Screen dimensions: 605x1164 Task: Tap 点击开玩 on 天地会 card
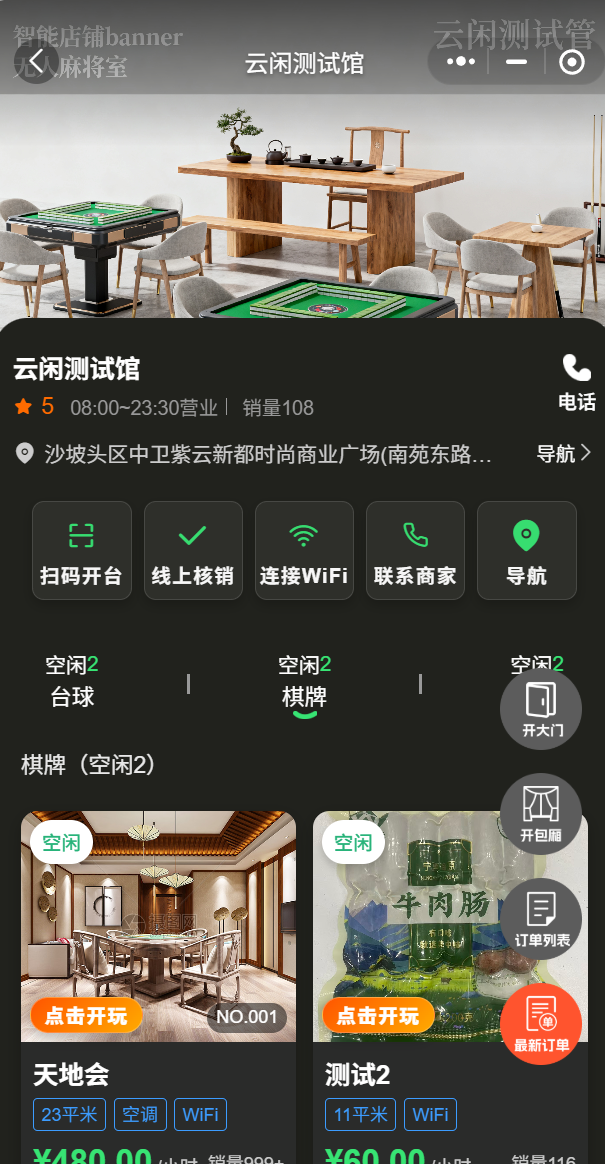pos(86,1016)
